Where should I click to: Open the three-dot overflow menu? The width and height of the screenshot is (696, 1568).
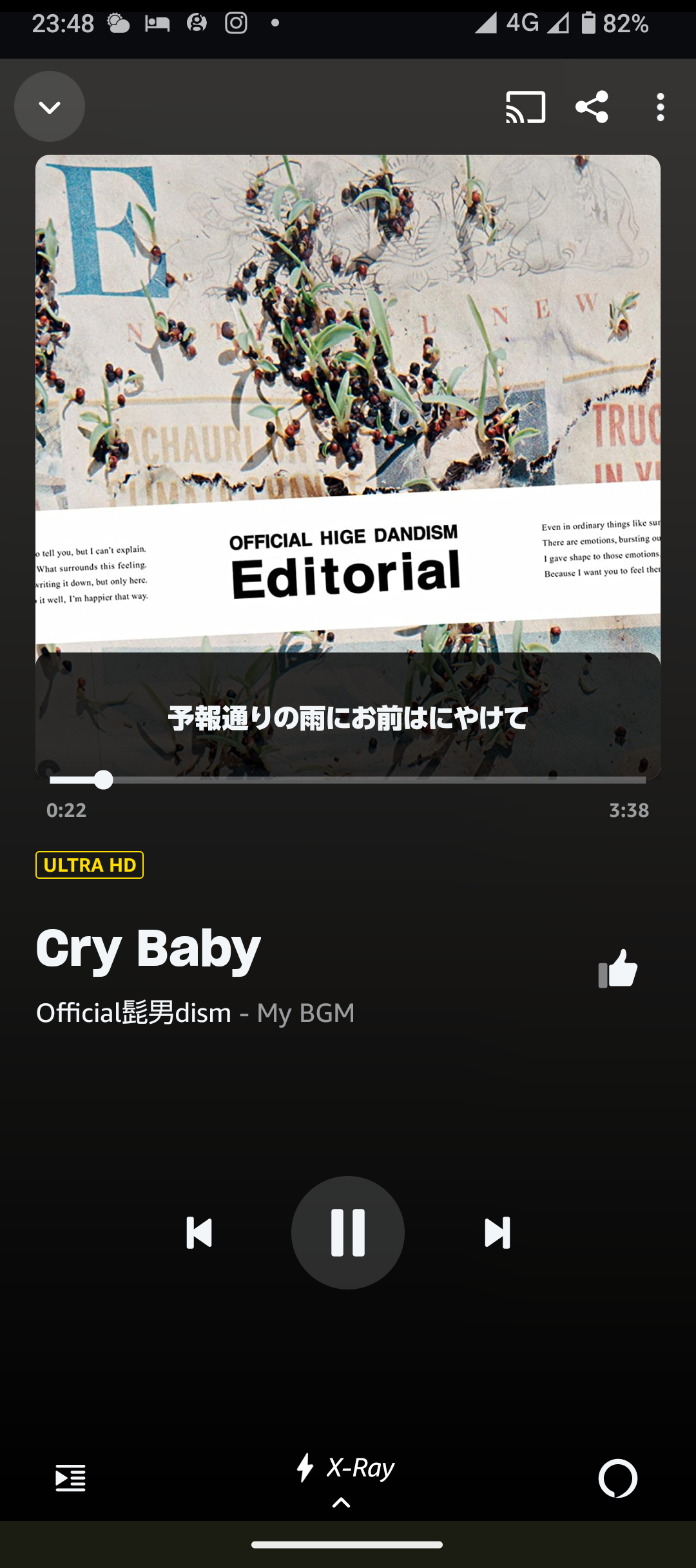point(661,106)
